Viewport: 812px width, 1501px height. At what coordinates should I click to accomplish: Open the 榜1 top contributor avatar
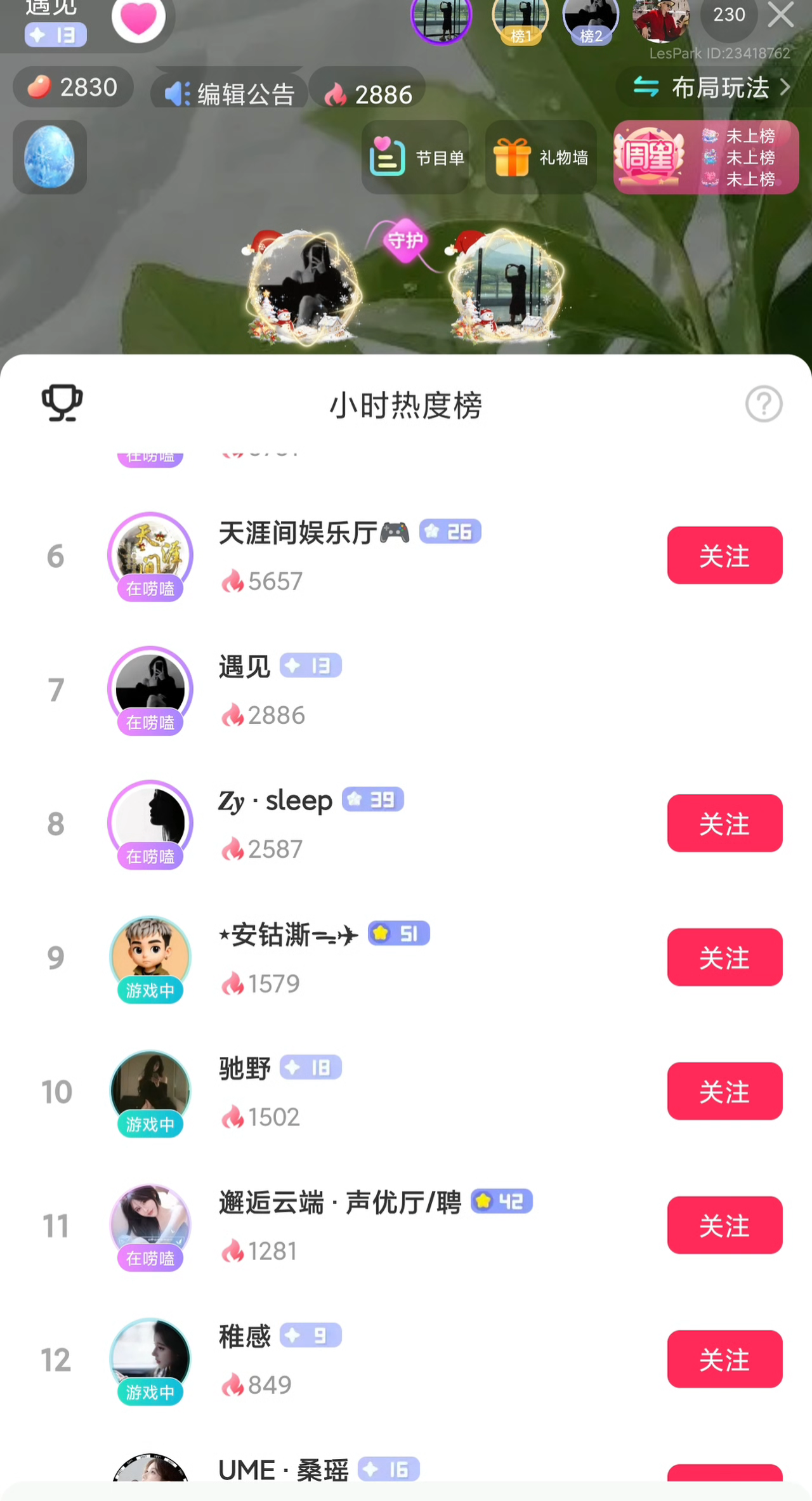(x=520, y=19)
